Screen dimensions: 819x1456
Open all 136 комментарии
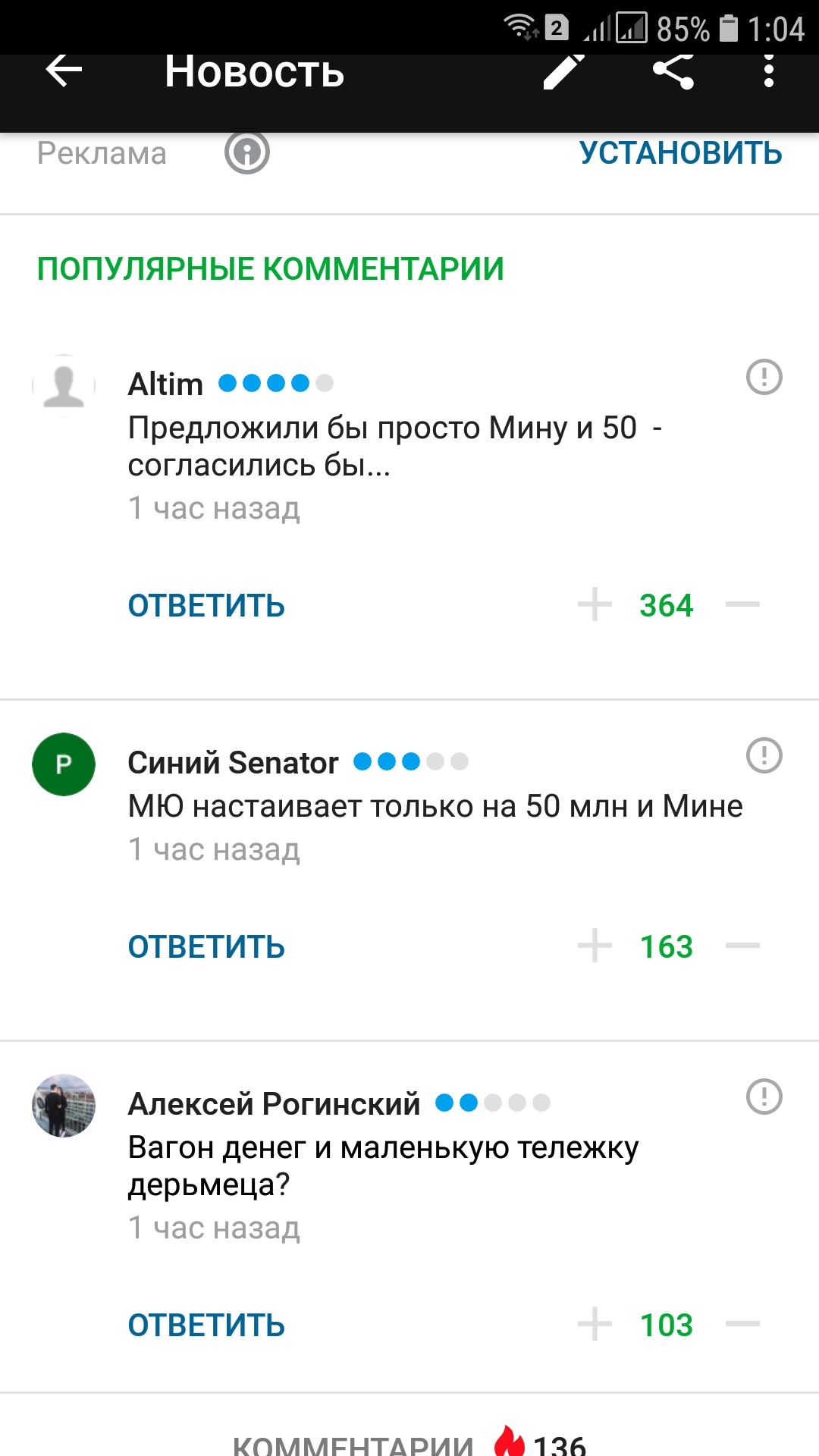click(409, 1442)
